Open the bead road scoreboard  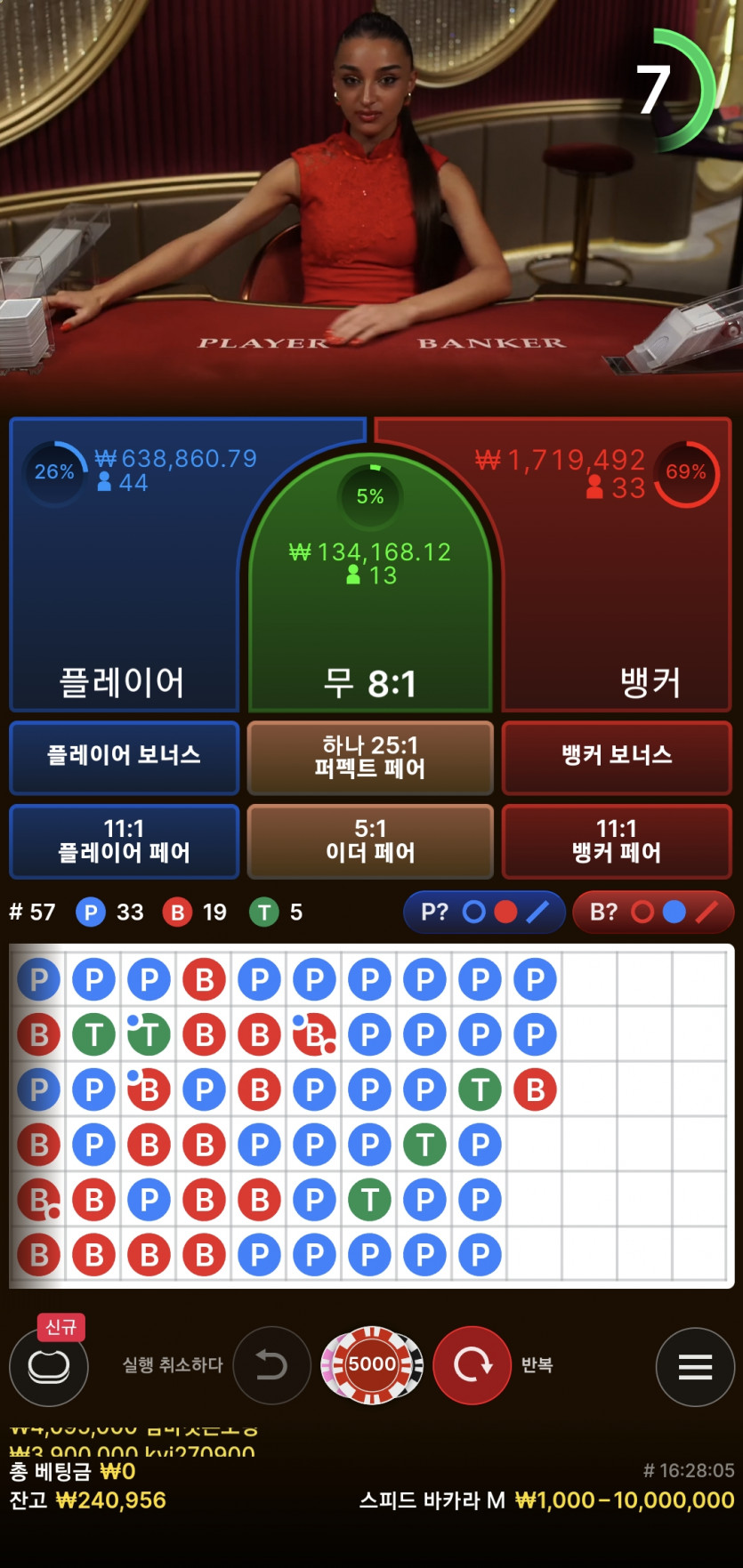coord(369,1116)
